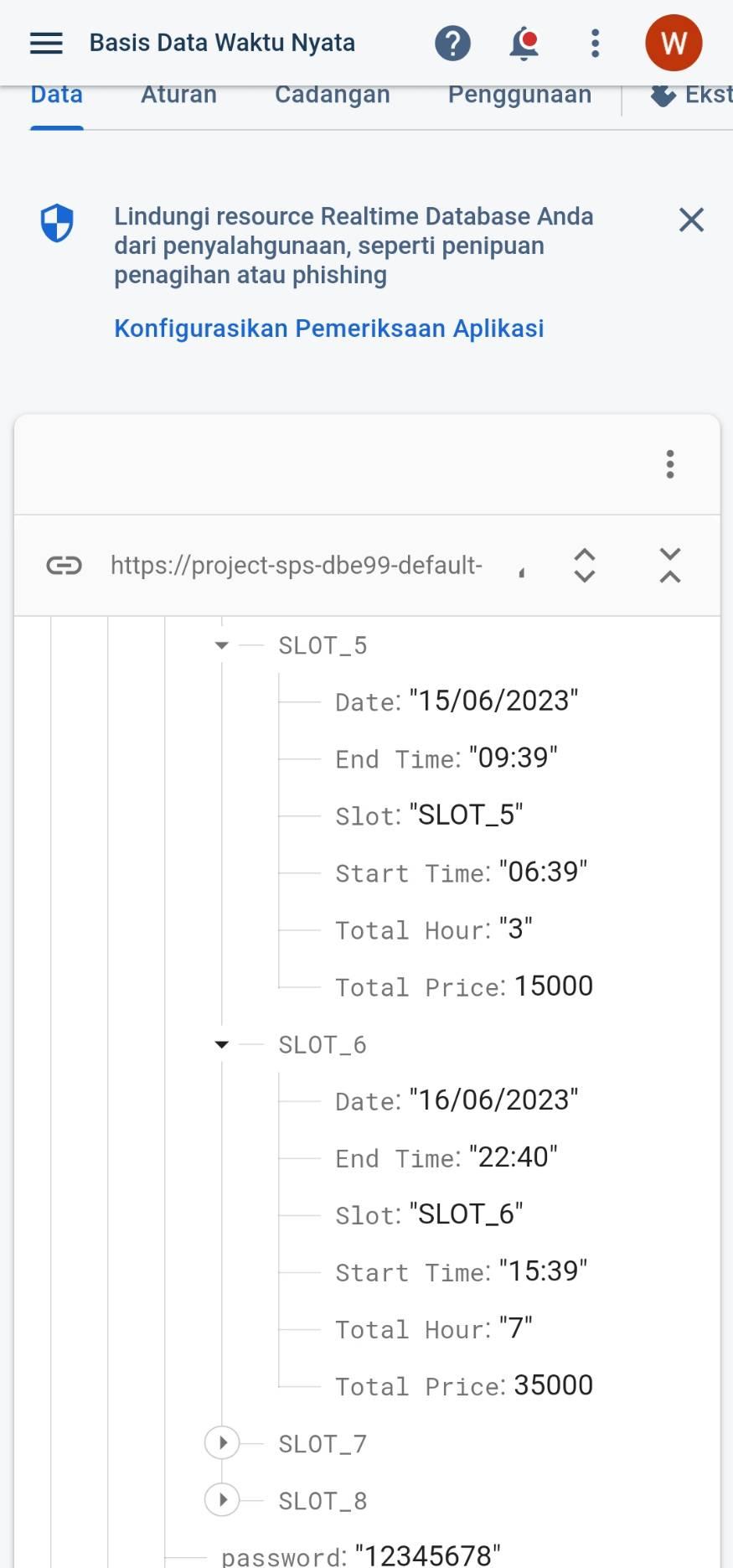
Task: Collapse the SLOT_6 node
Action: click(x=222, y=1045)
